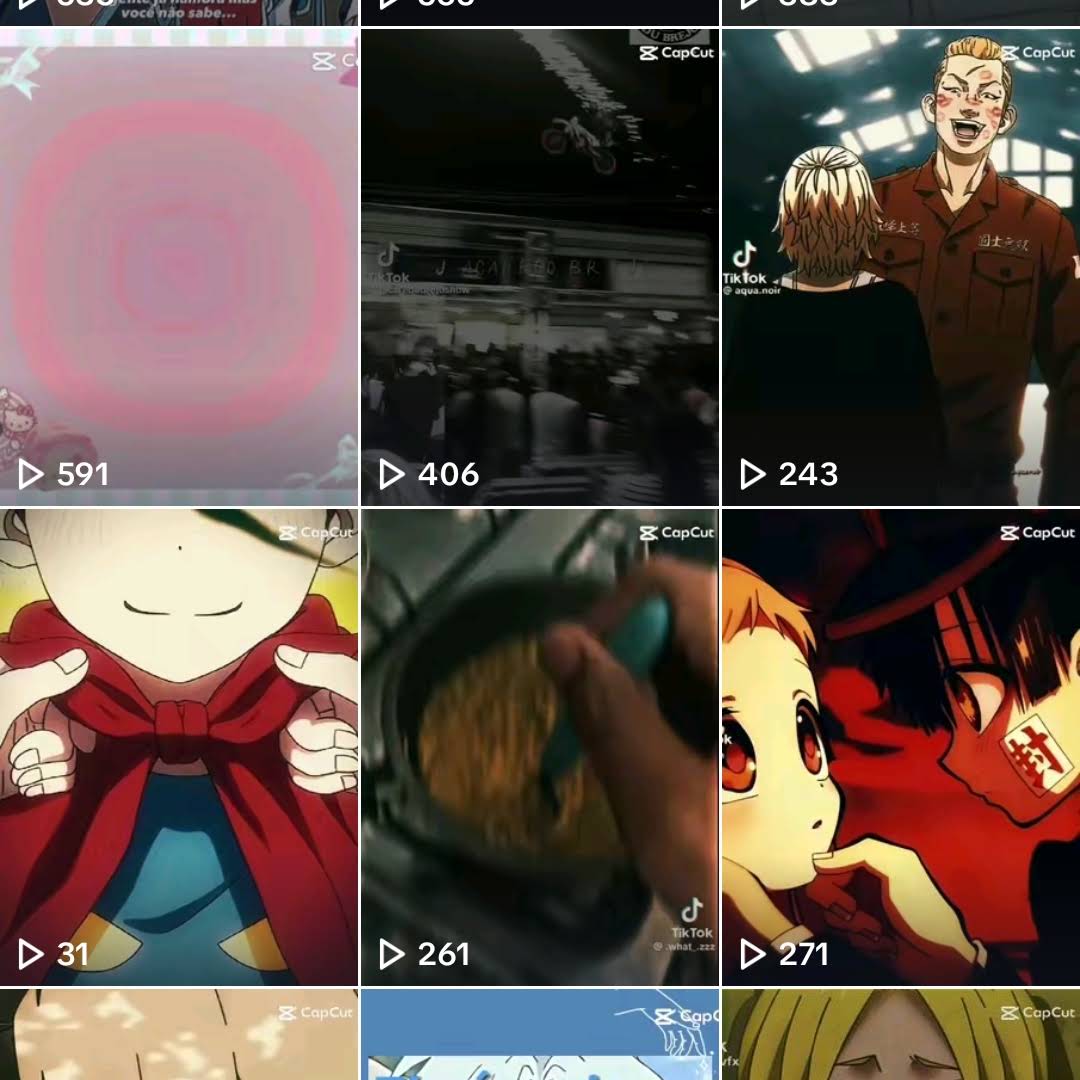
Task: Open the red cape video with 31 views
Action: tap(178, 747)
